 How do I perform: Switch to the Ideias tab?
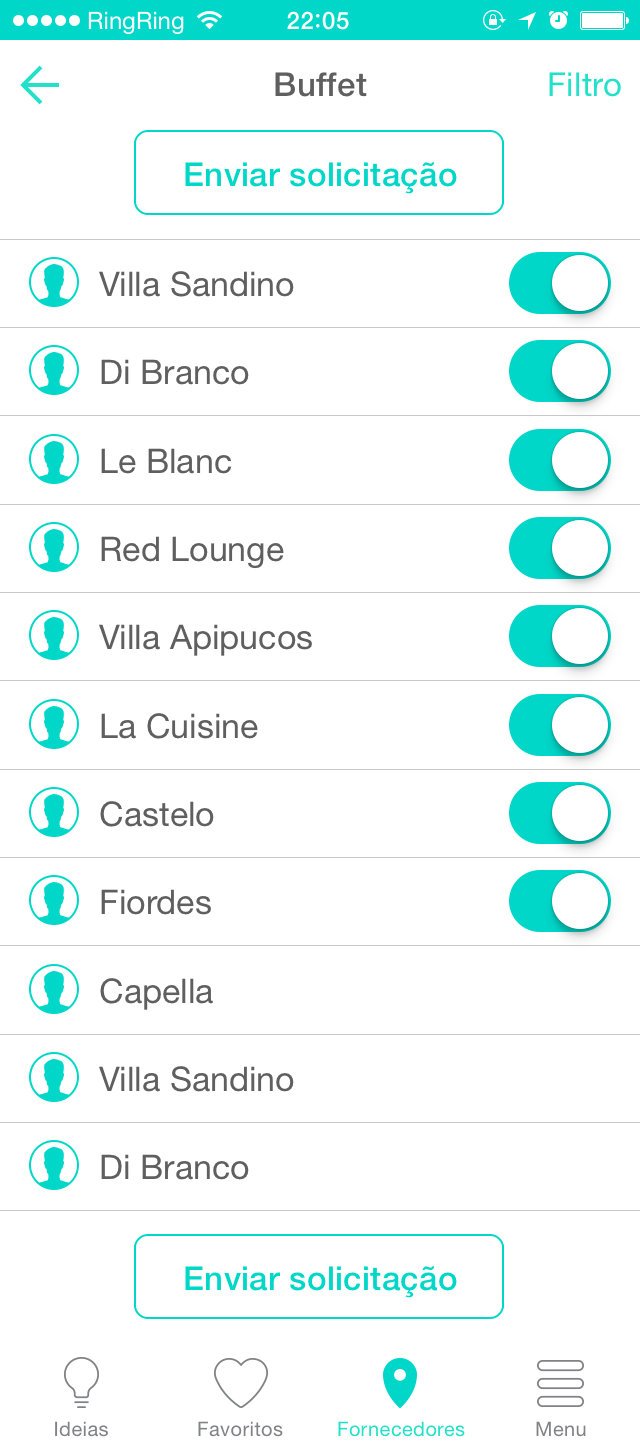[81, 1398]
